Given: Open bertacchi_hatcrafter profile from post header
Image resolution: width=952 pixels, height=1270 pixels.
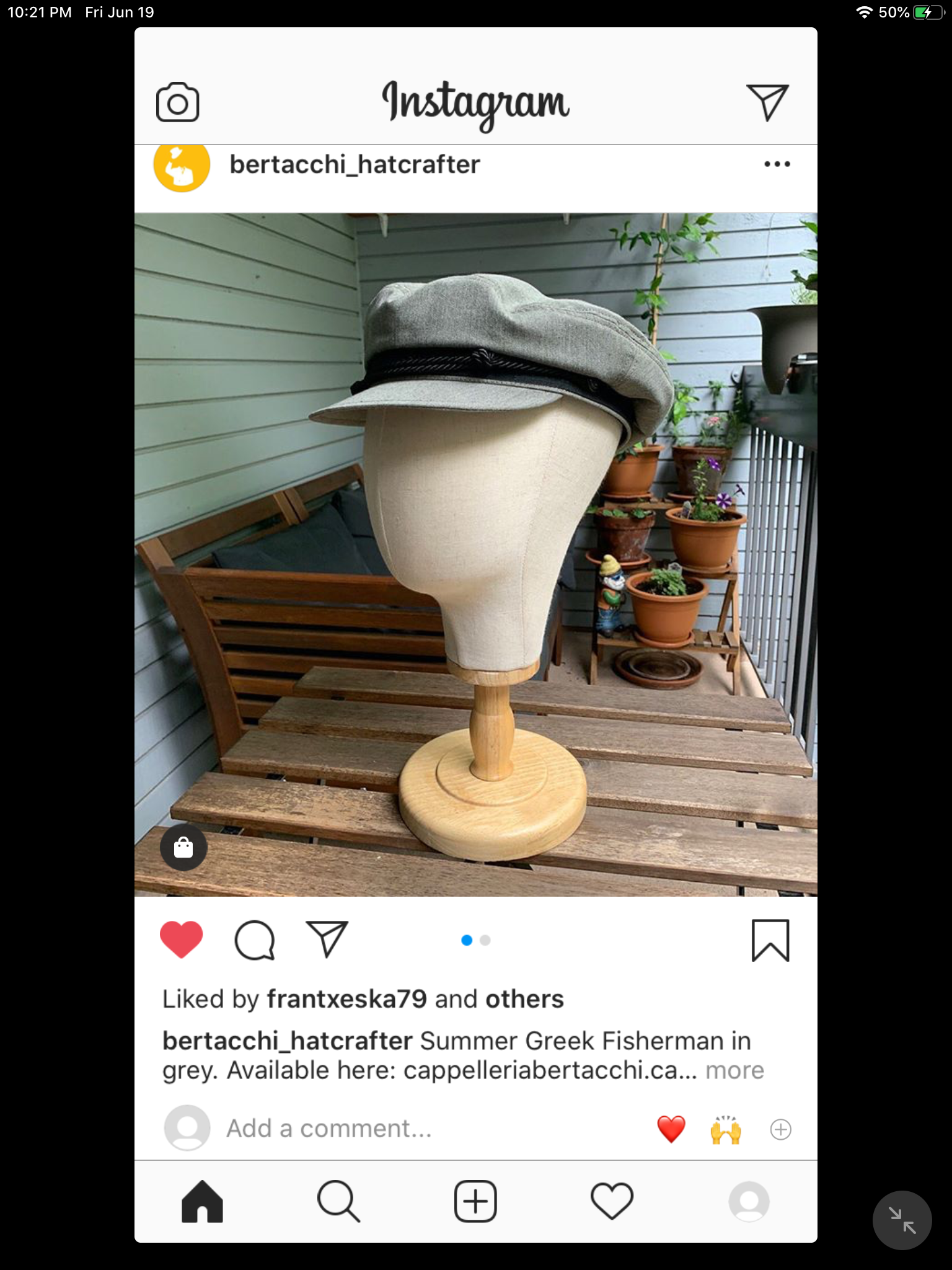Looking at the screenshot, I should pos(355,165).
